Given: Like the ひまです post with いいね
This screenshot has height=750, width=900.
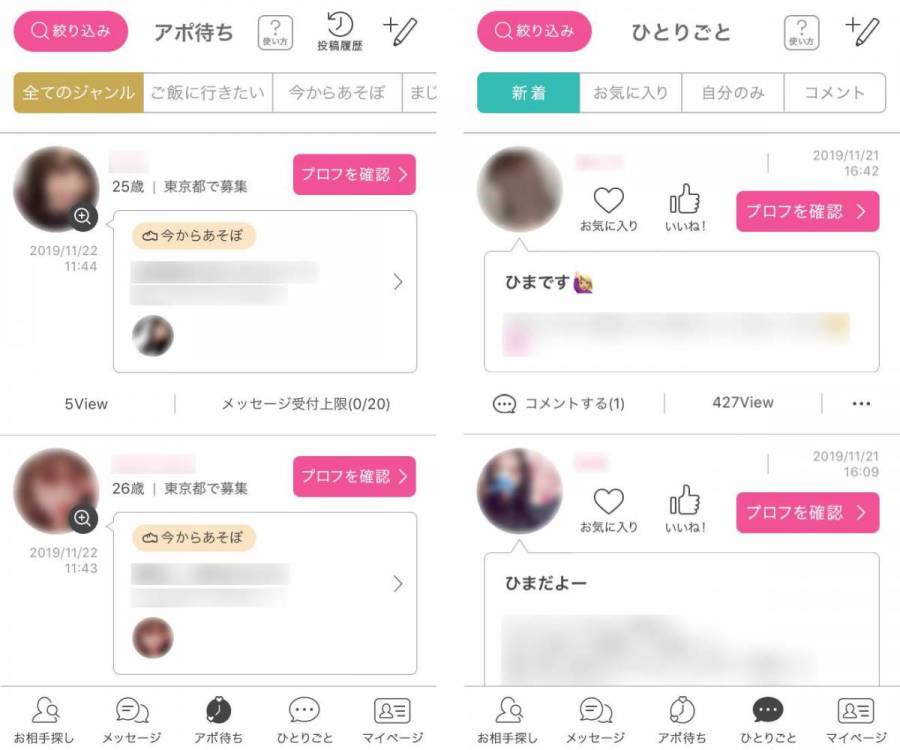Looking at the screenshot, I should pyautogui.click(x=685, y=207).
